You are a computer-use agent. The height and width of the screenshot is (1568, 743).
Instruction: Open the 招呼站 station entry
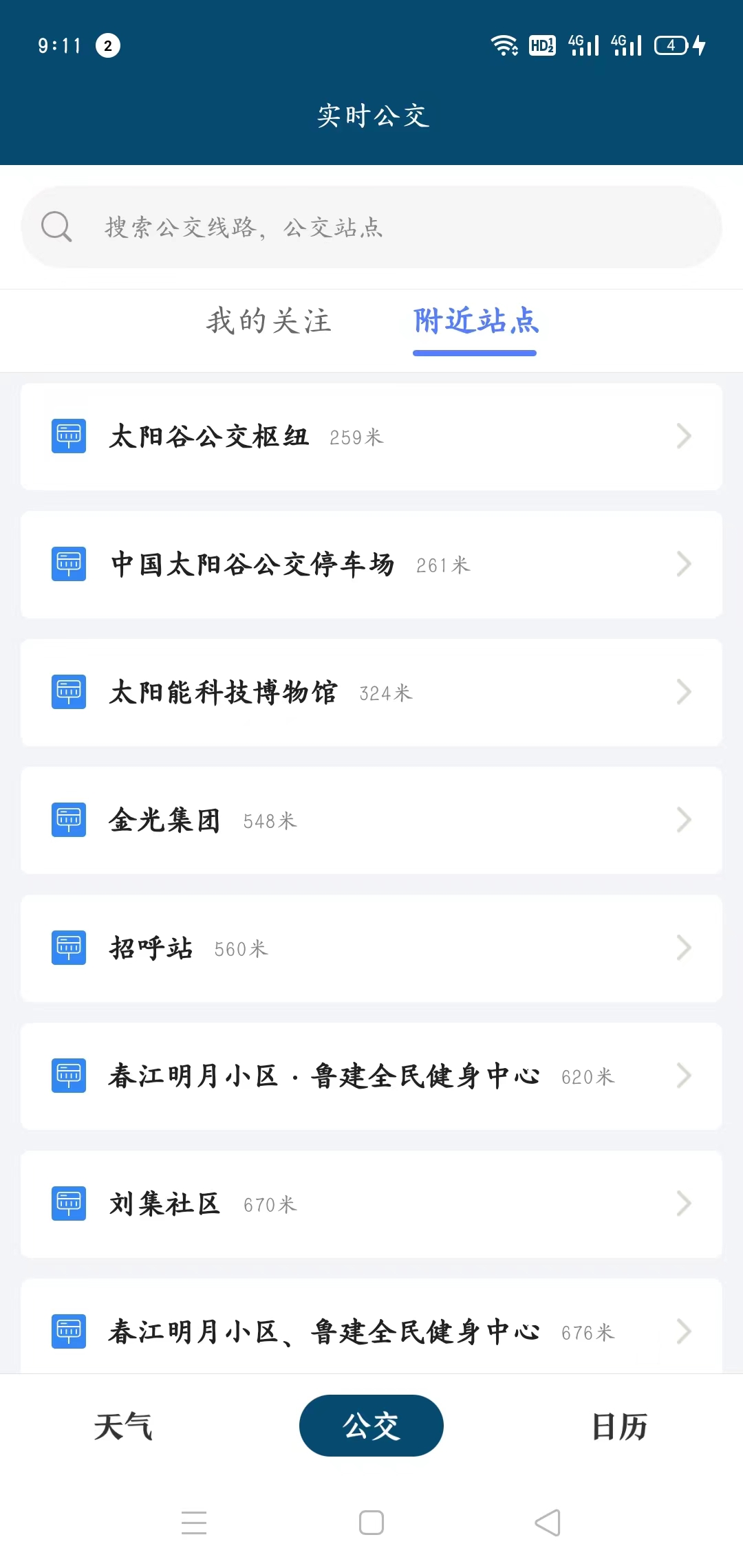(x=371, y=948)
